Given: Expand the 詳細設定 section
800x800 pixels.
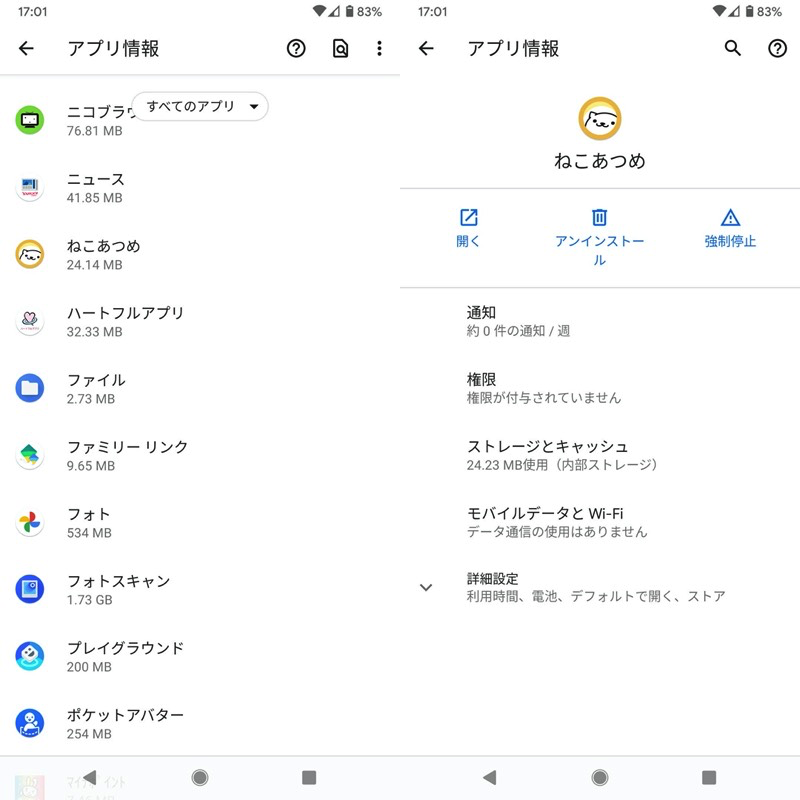Looking at the screenshot, I should [x=600, y=587].
